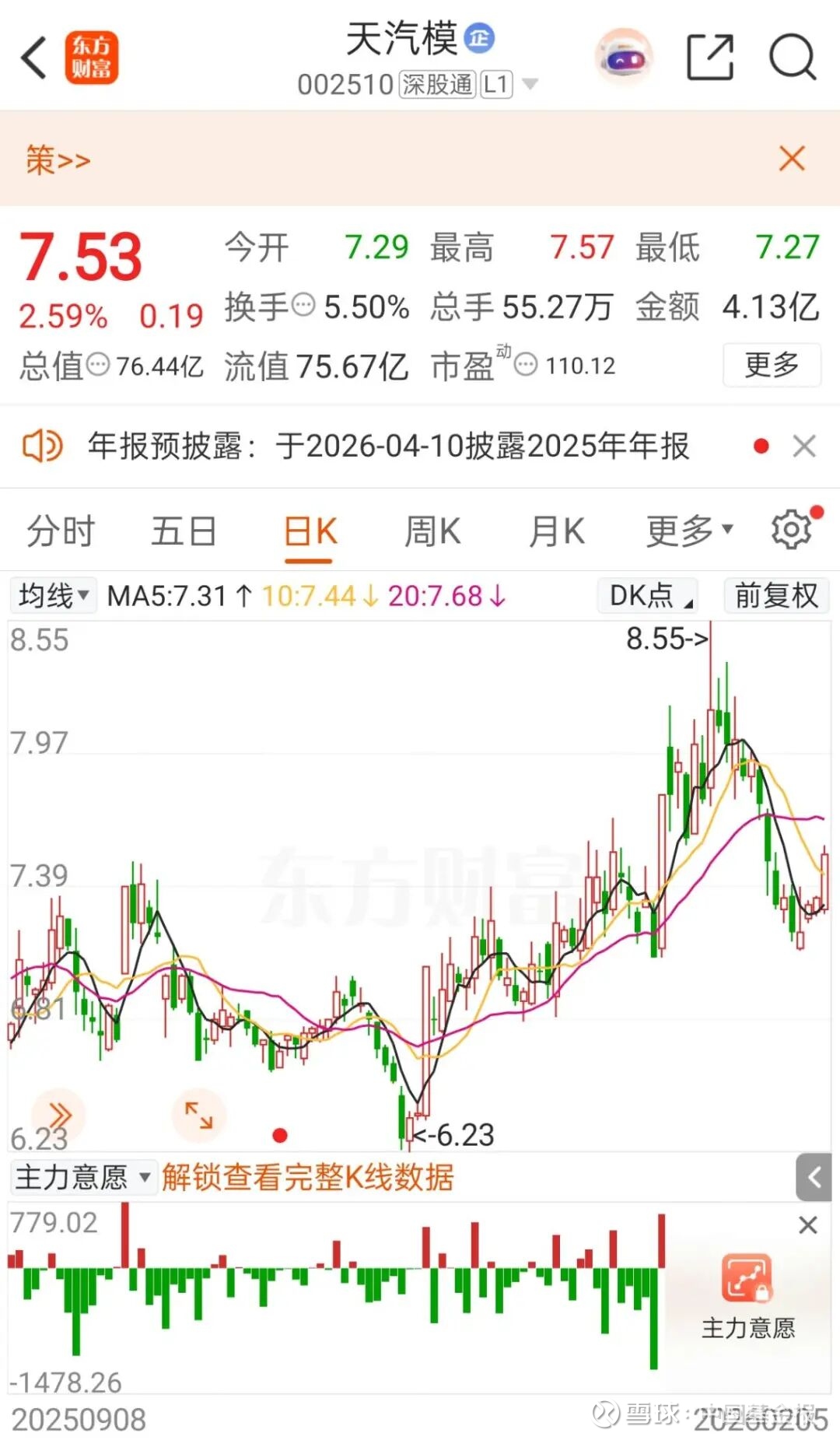Close the 主力意愿 unlock overlay
840x1440 pixels.
(808, 1225)
